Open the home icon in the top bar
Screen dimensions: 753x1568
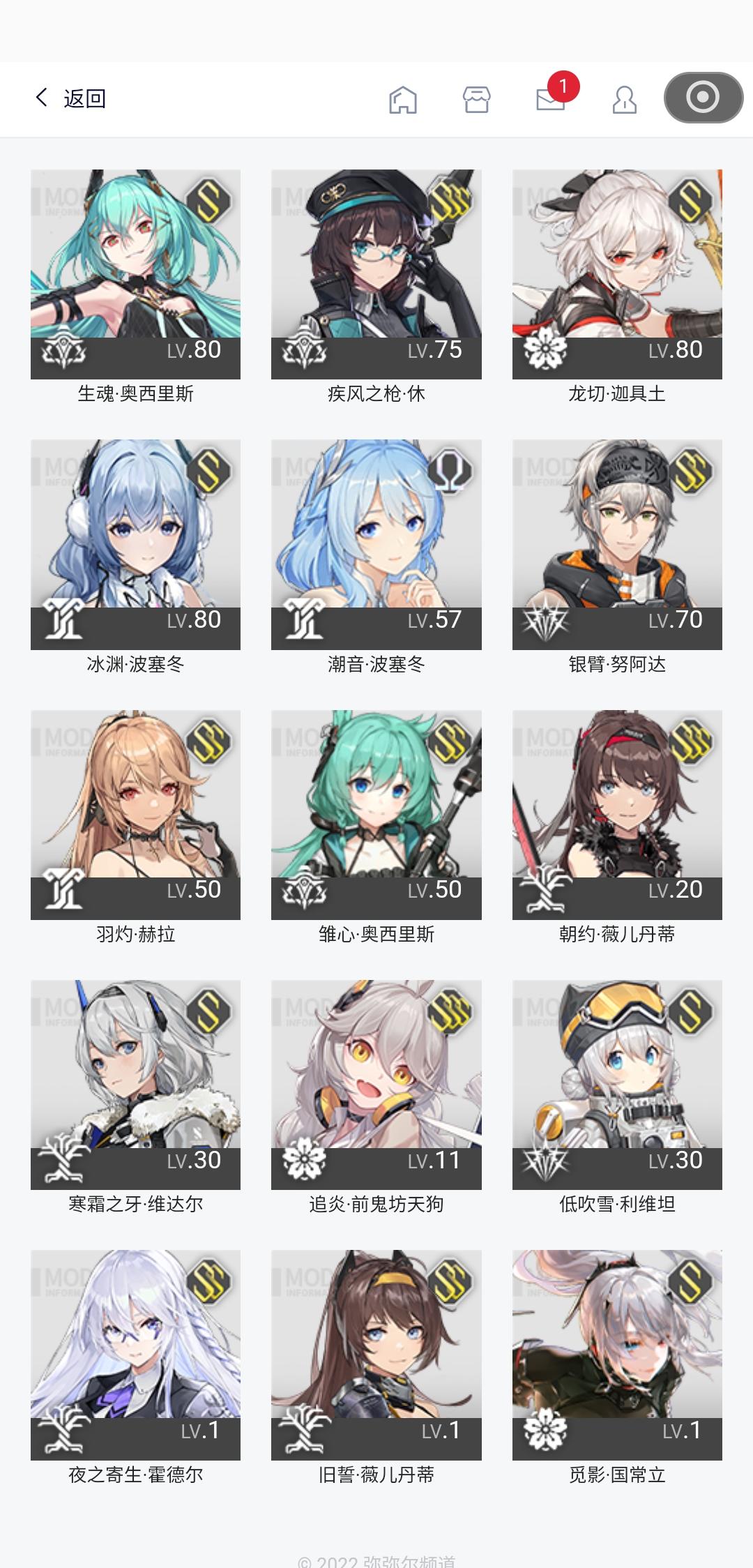403,99
